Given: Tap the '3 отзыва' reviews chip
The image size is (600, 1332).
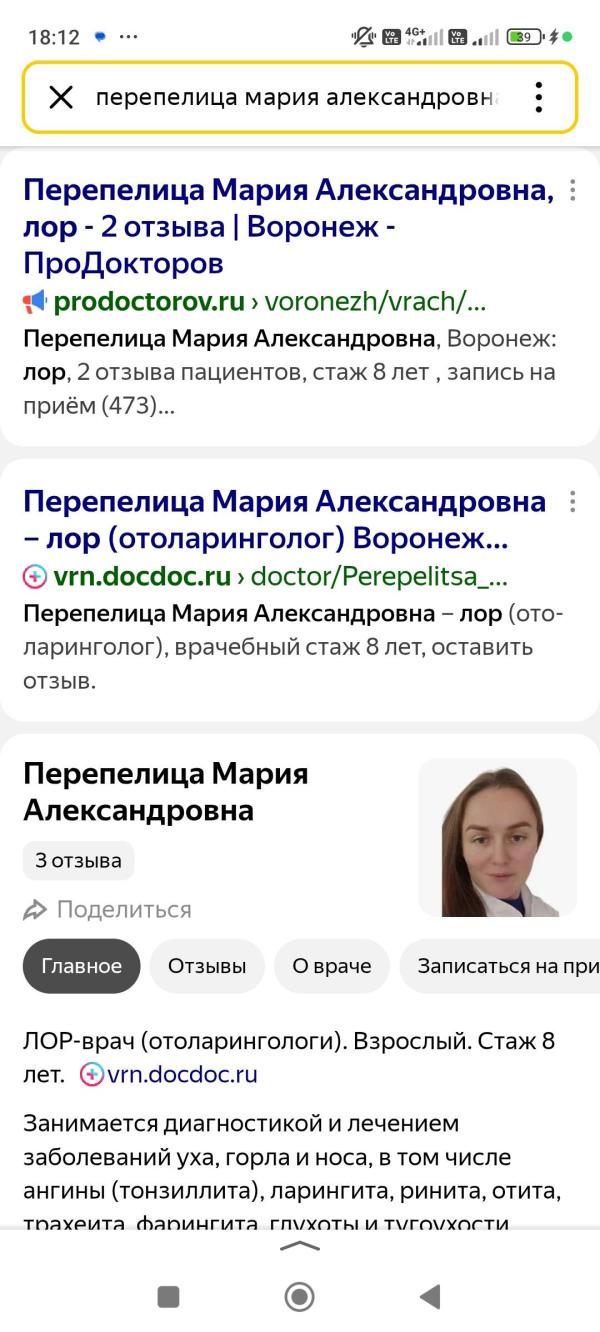Looking at the screenshot, I should point(78,860).
